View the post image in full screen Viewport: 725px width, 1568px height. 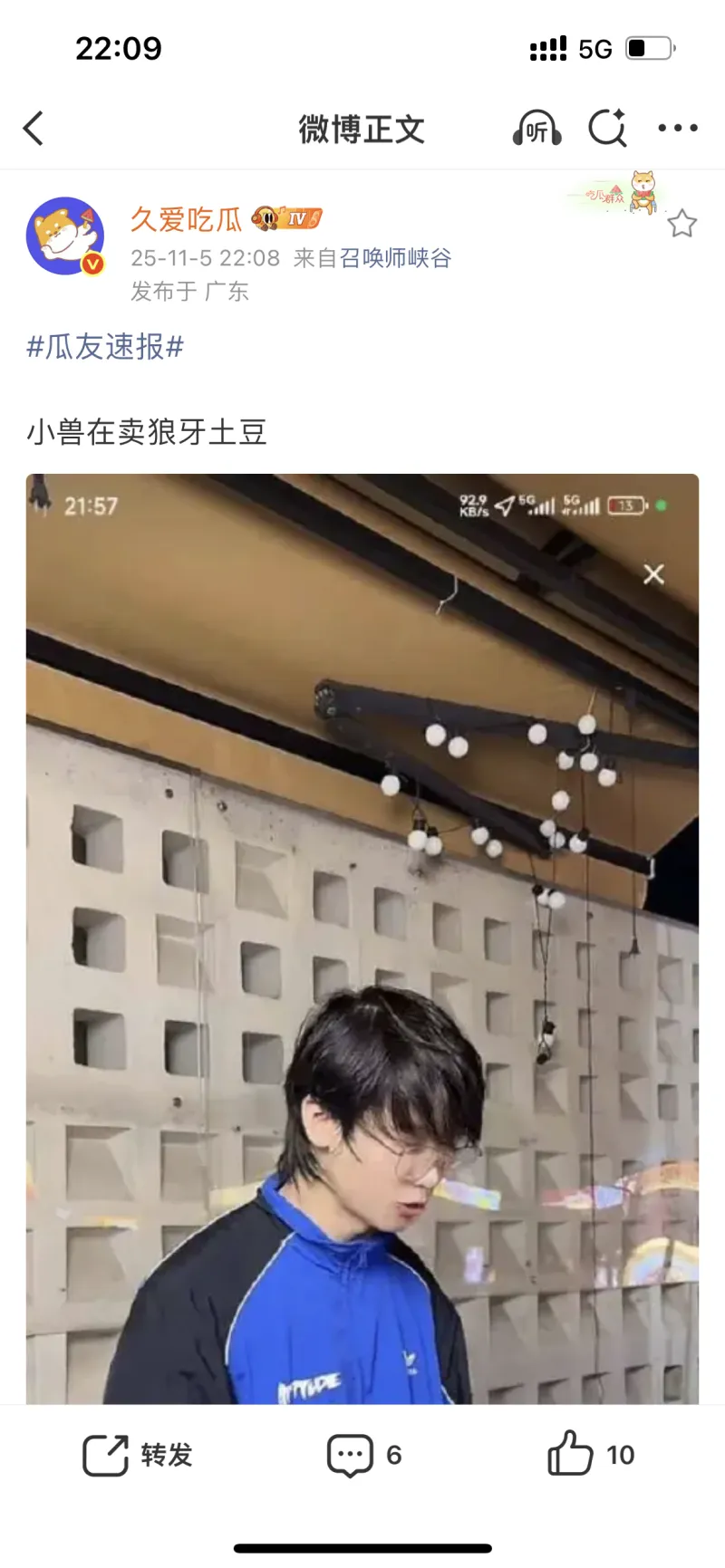362,938
